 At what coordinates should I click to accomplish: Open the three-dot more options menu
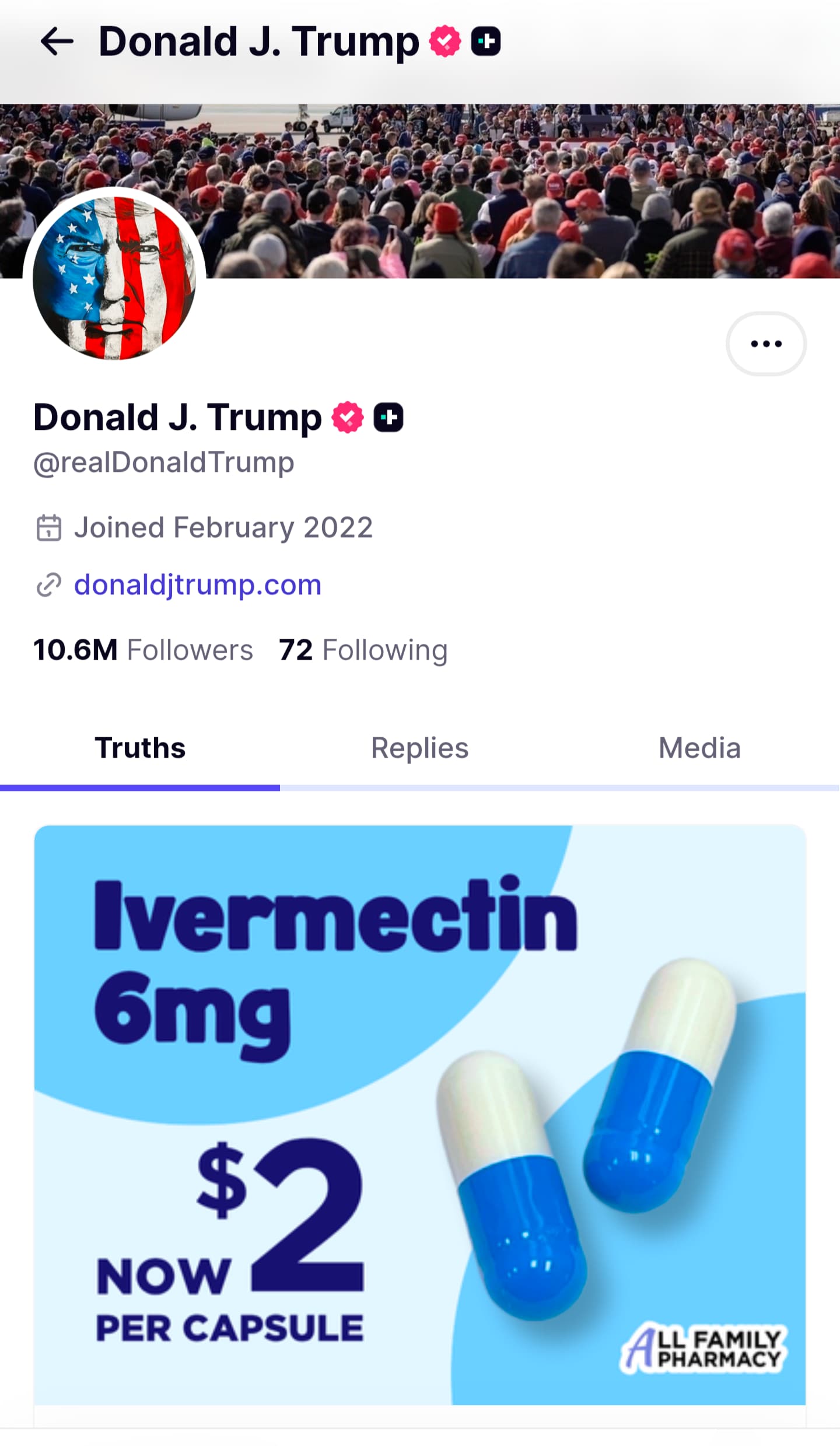(x=766, y=344)
